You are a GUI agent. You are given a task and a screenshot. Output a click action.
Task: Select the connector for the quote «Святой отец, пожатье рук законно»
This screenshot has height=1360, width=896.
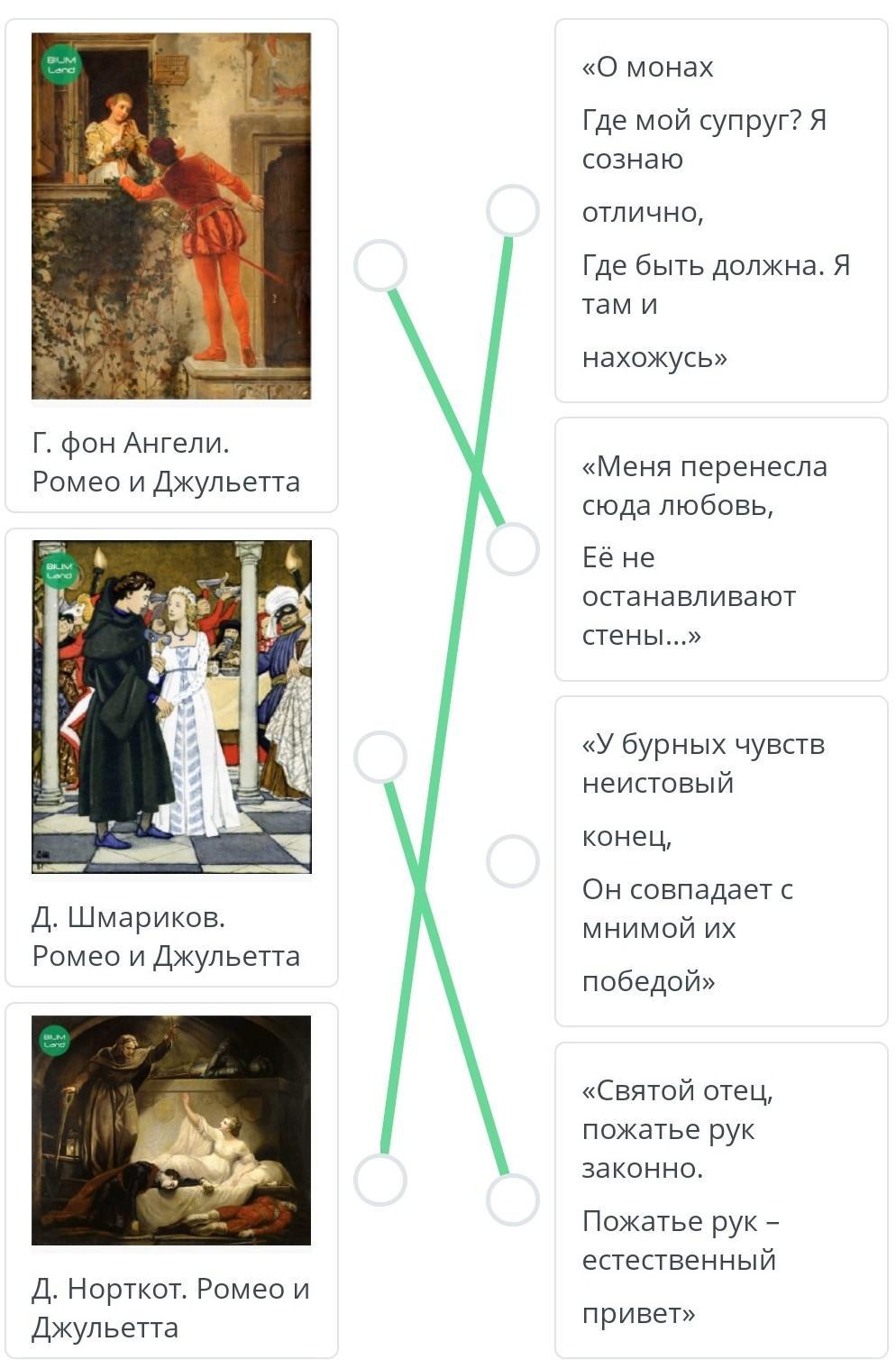coord(513,1199)
